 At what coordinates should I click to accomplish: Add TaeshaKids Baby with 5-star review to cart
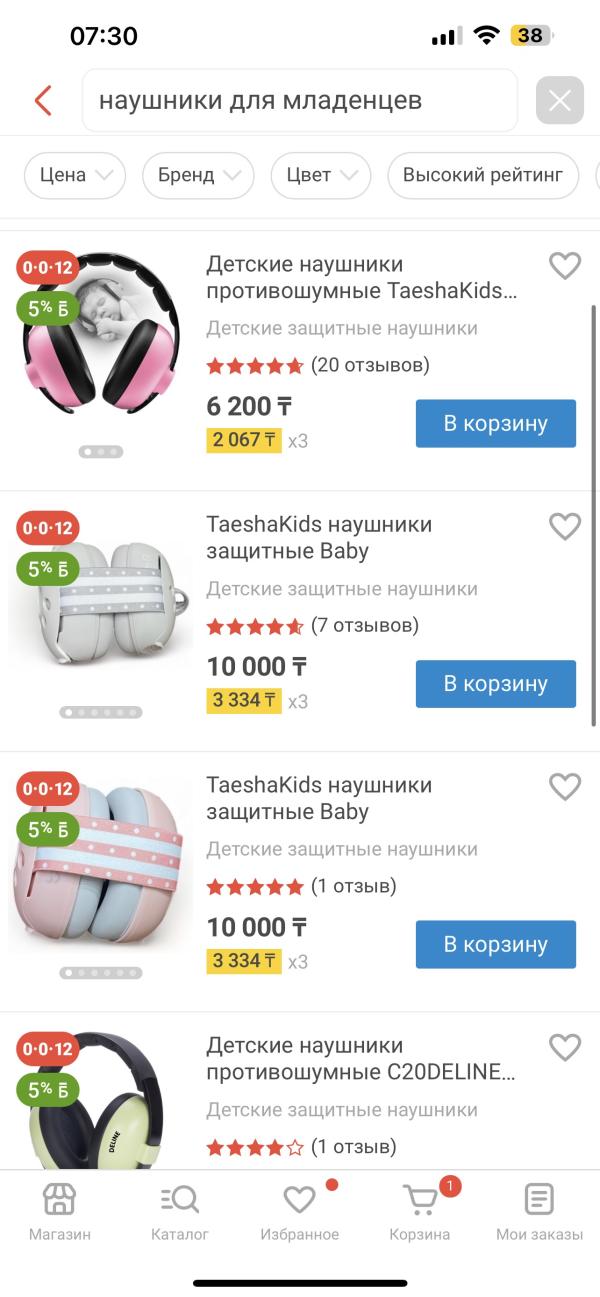[x=495, y=944]
